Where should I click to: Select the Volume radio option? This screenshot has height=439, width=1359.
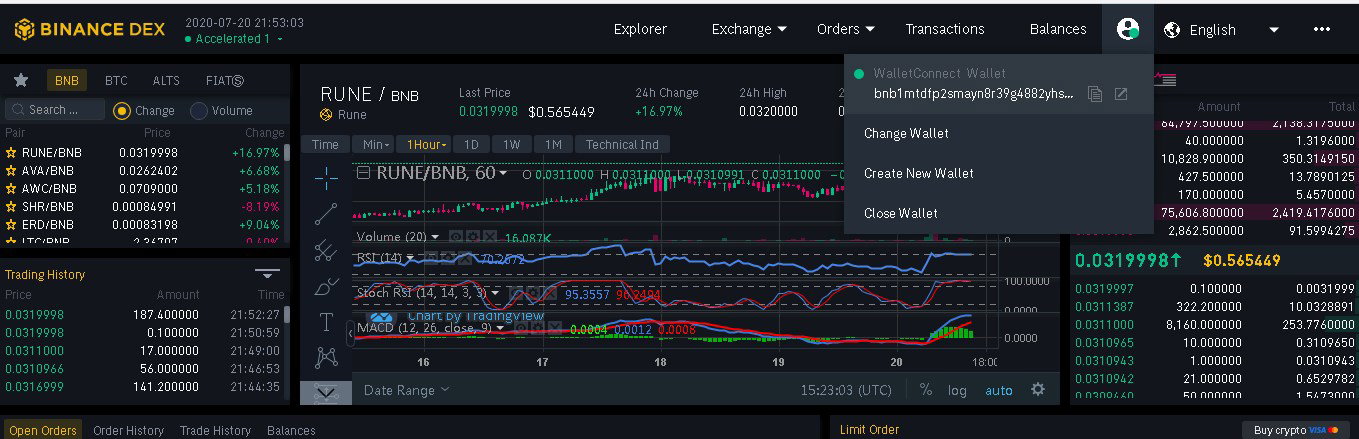click(221, 111)
